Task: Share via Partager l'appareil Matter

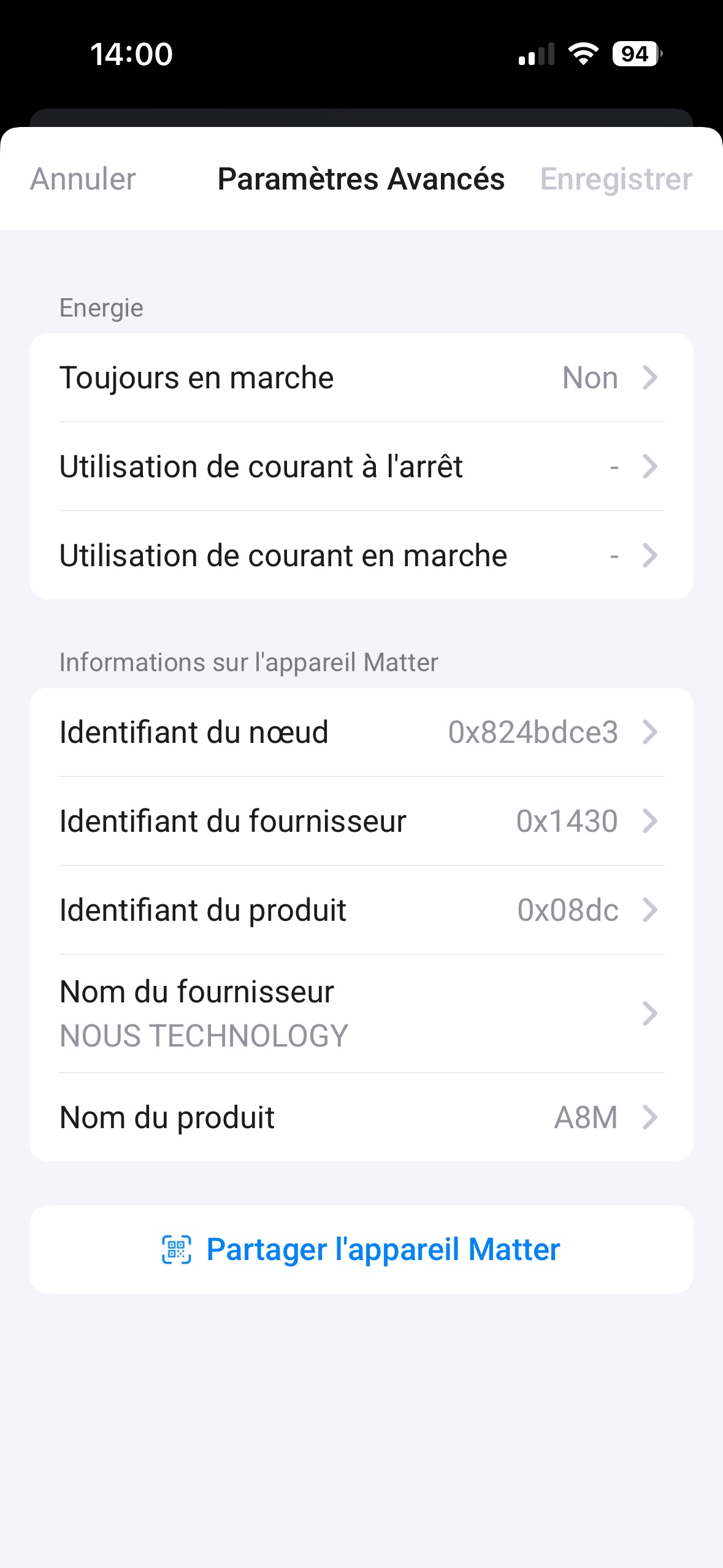Action: click(x=361, y=1250)
